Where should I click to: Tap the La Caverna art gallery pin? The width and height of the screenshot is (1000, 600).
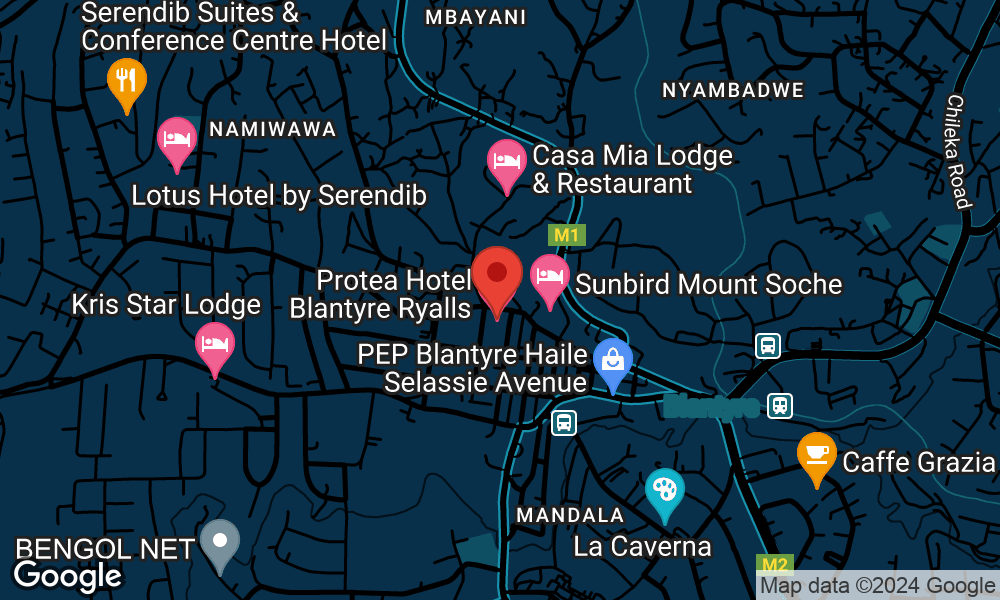point(664,491)
